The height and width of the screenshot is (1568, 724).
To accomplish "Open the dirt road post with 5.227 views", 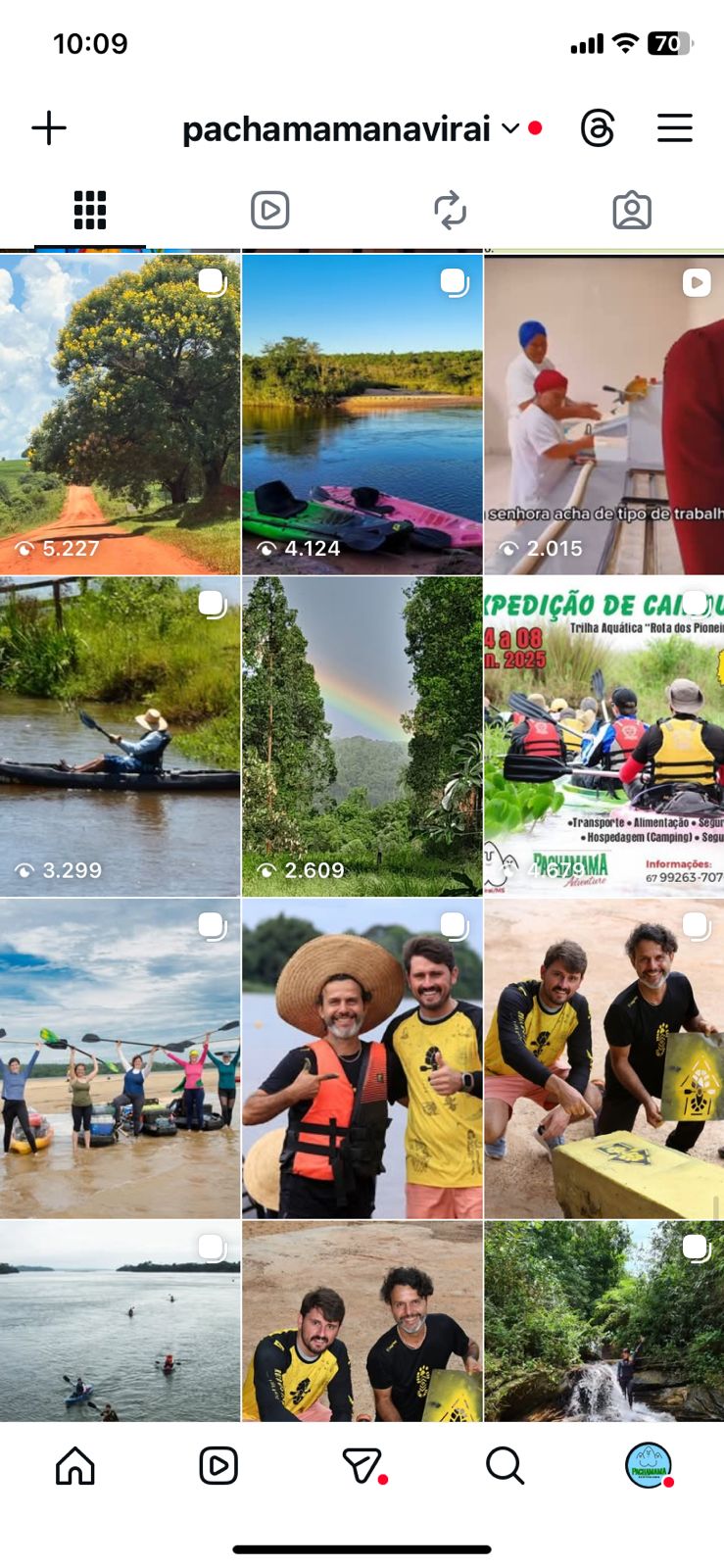I will coord(120,414).
